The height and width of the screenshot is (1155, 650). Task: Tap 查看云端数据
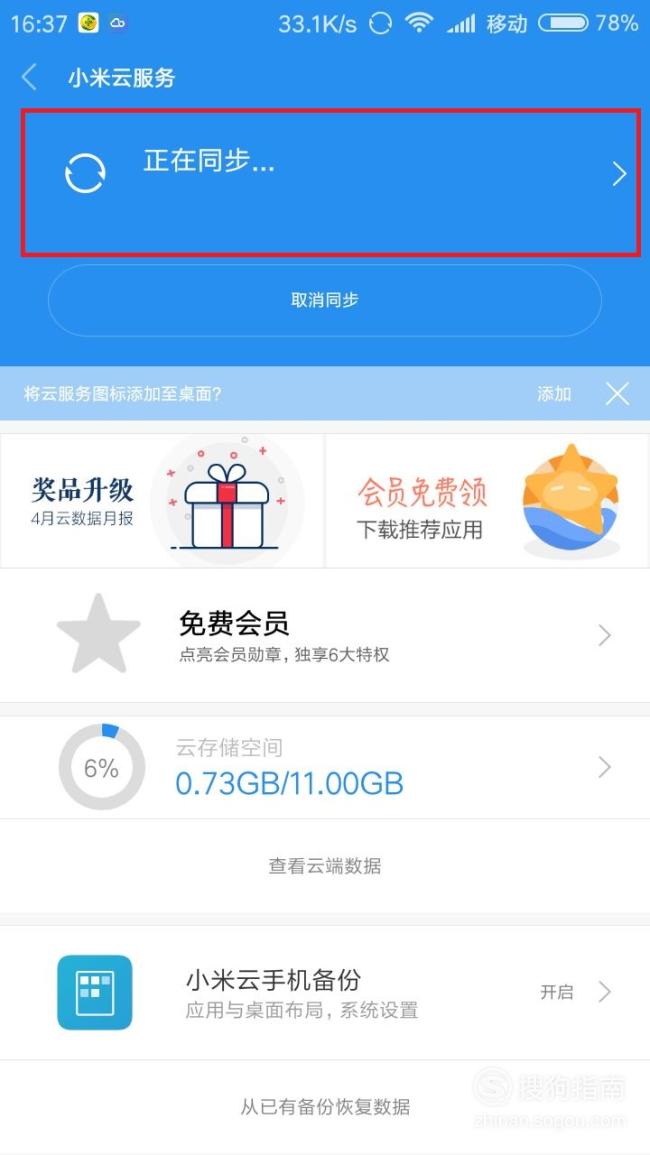coord(325,866)
